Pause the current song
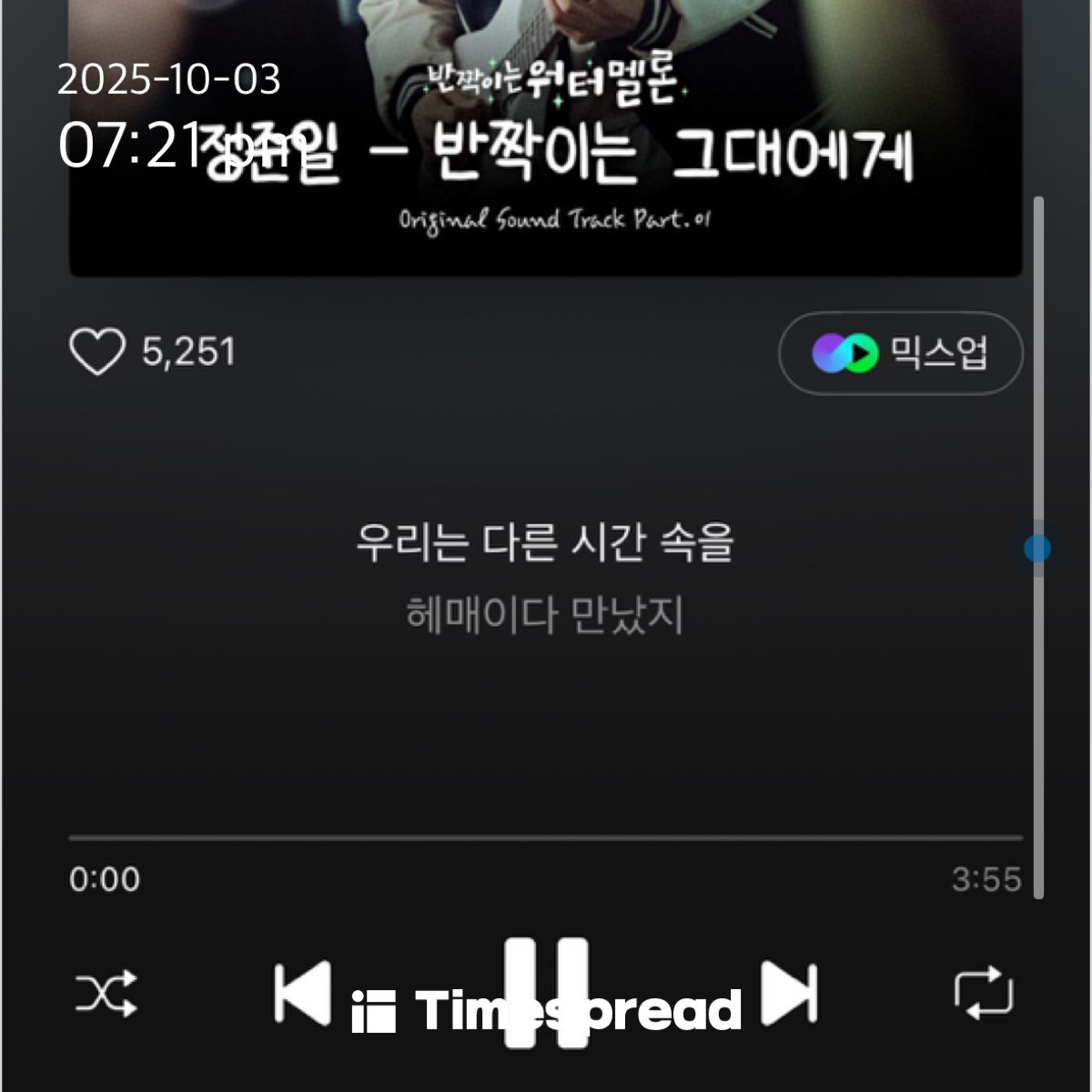Image resolution: width=1092 pixels, height=1092 pixels. (x=546, y=992)
